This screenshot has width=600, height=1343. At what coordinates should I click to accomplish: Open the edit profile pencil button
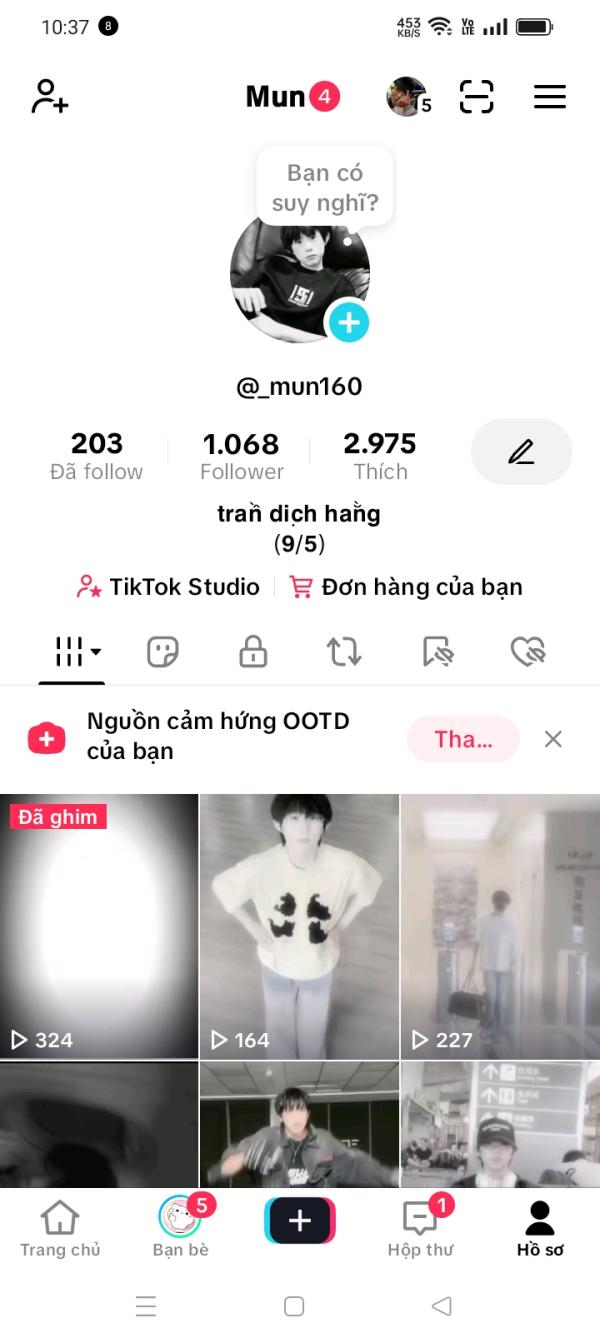(521, 452)
